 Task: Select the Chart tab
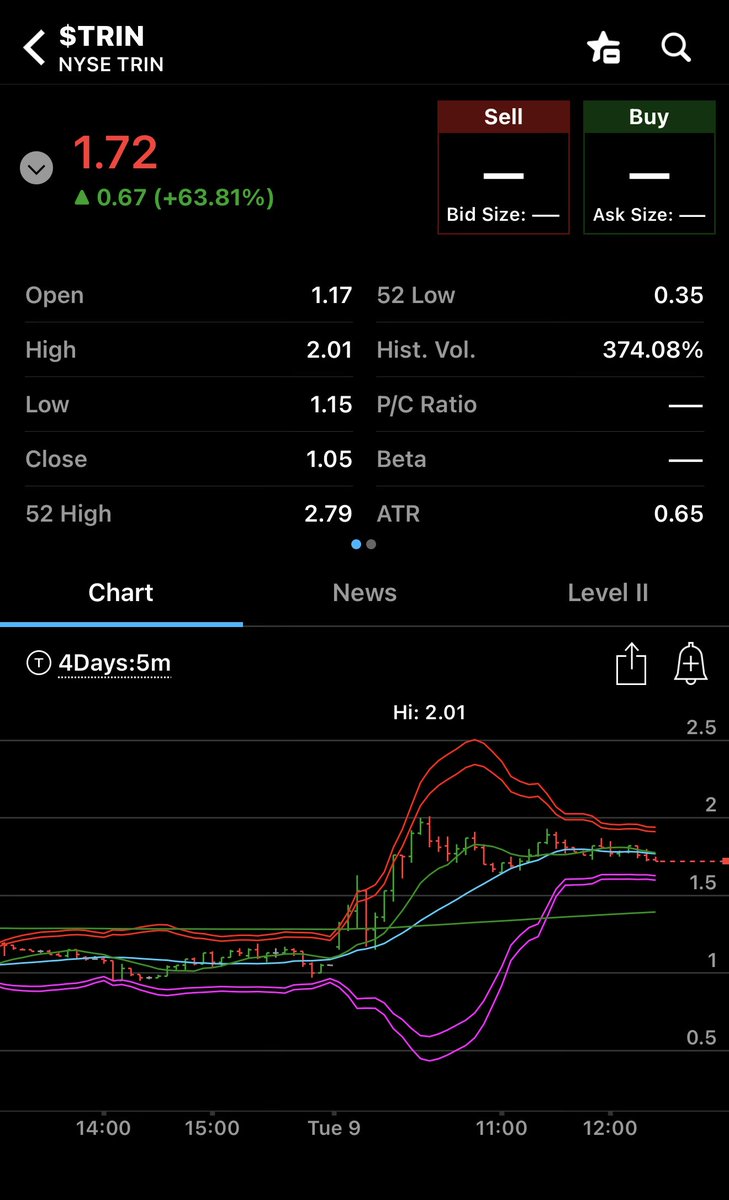click(x=121, y=593)
